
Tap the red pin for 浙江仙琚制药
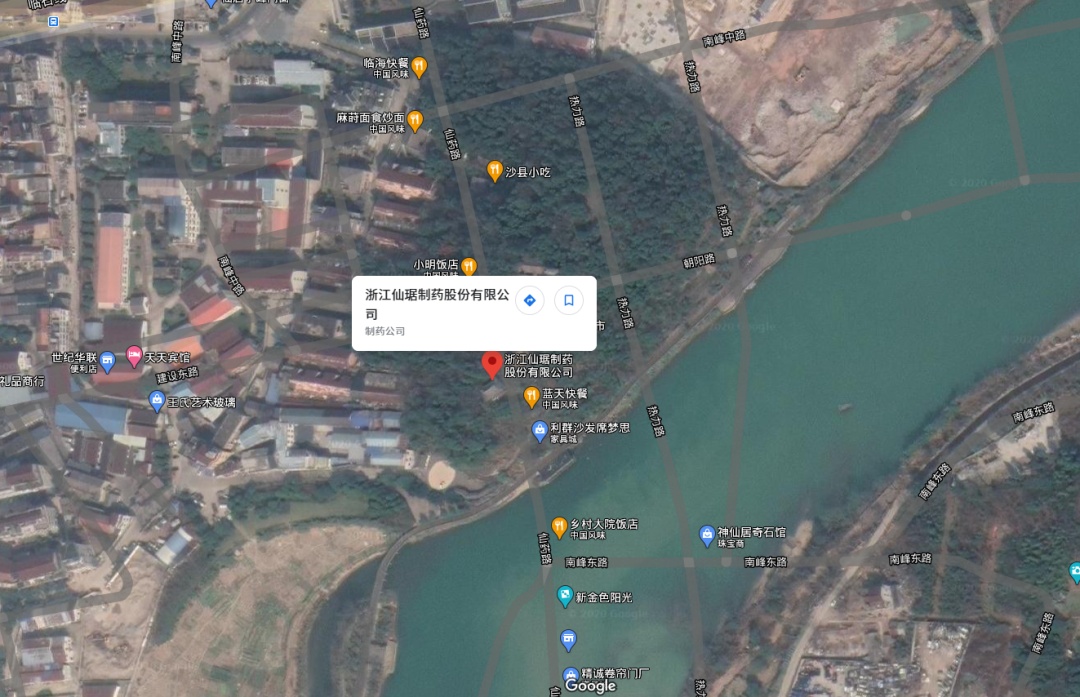click(x=491, y=363)
